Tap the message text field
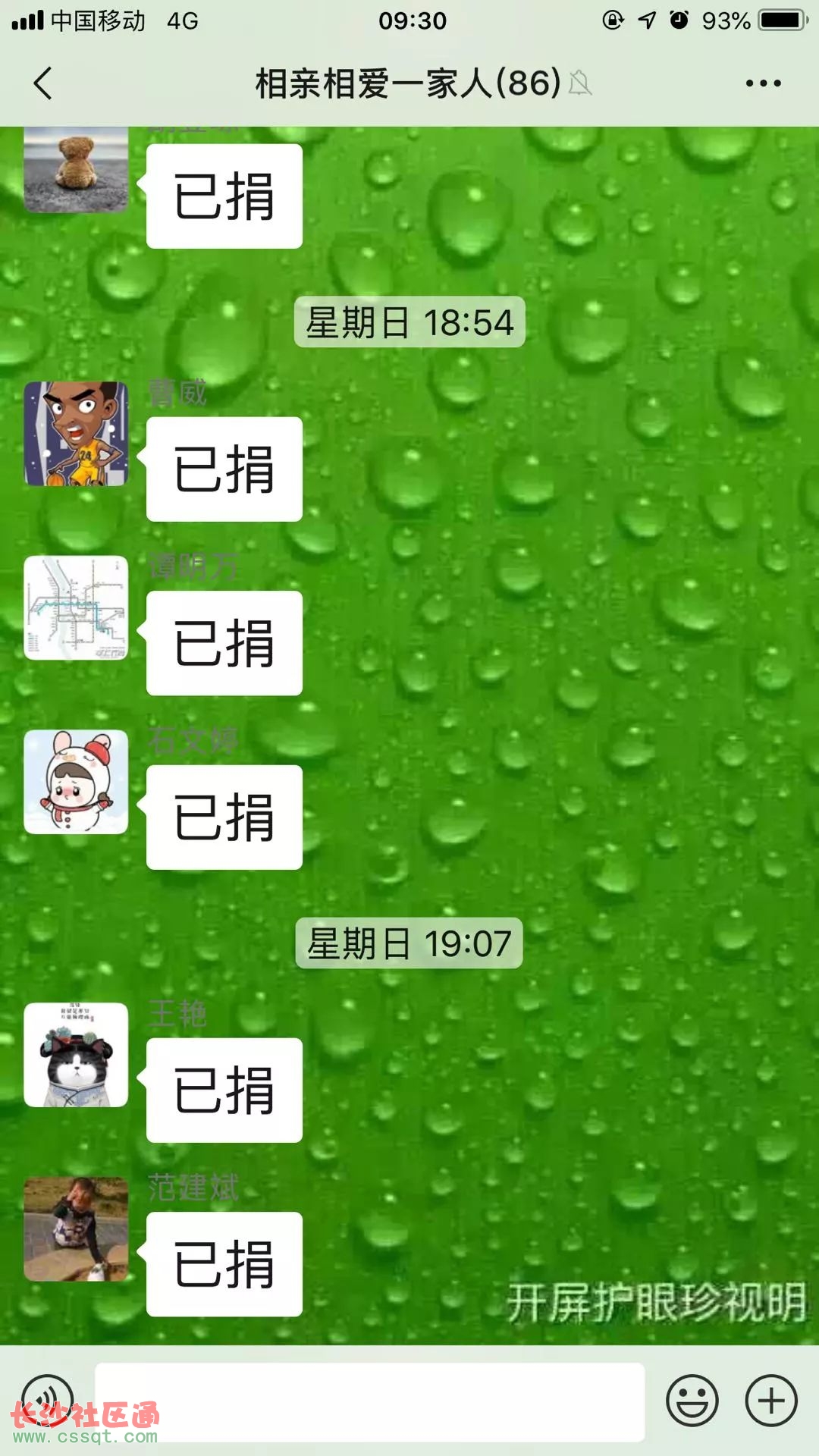Screen dimensions: 819x1456 click(x=369, y=1401)
